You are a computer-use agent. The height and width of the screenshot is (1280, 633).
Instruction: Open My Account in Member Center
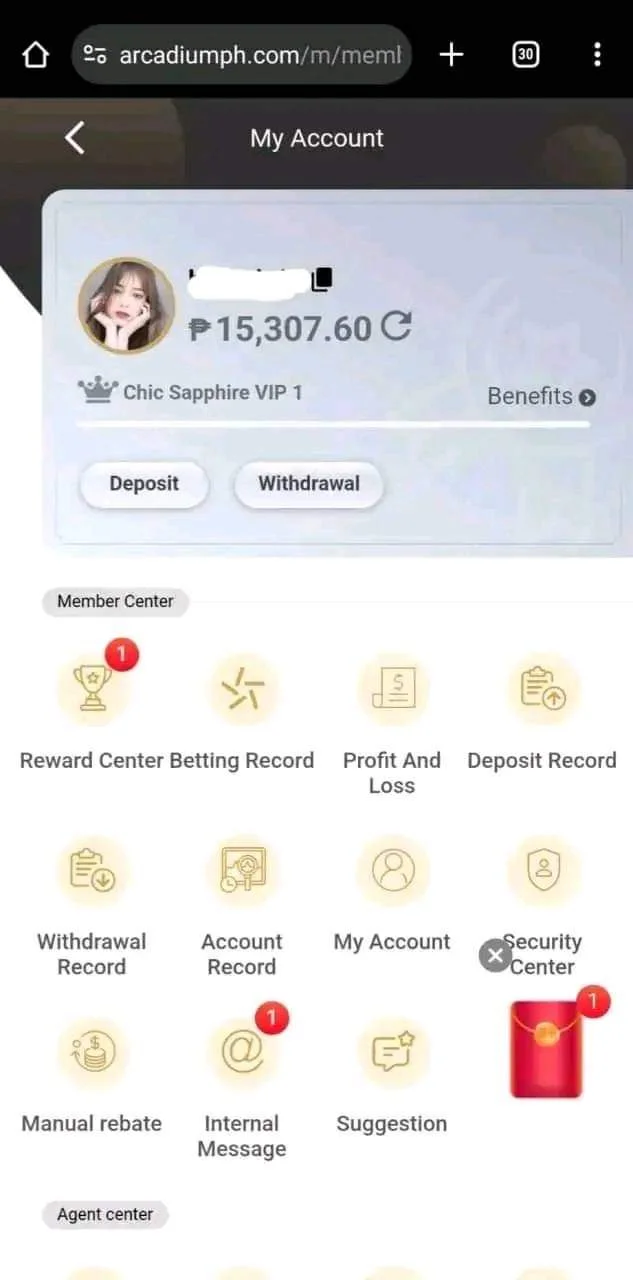[x=392, y=871]
